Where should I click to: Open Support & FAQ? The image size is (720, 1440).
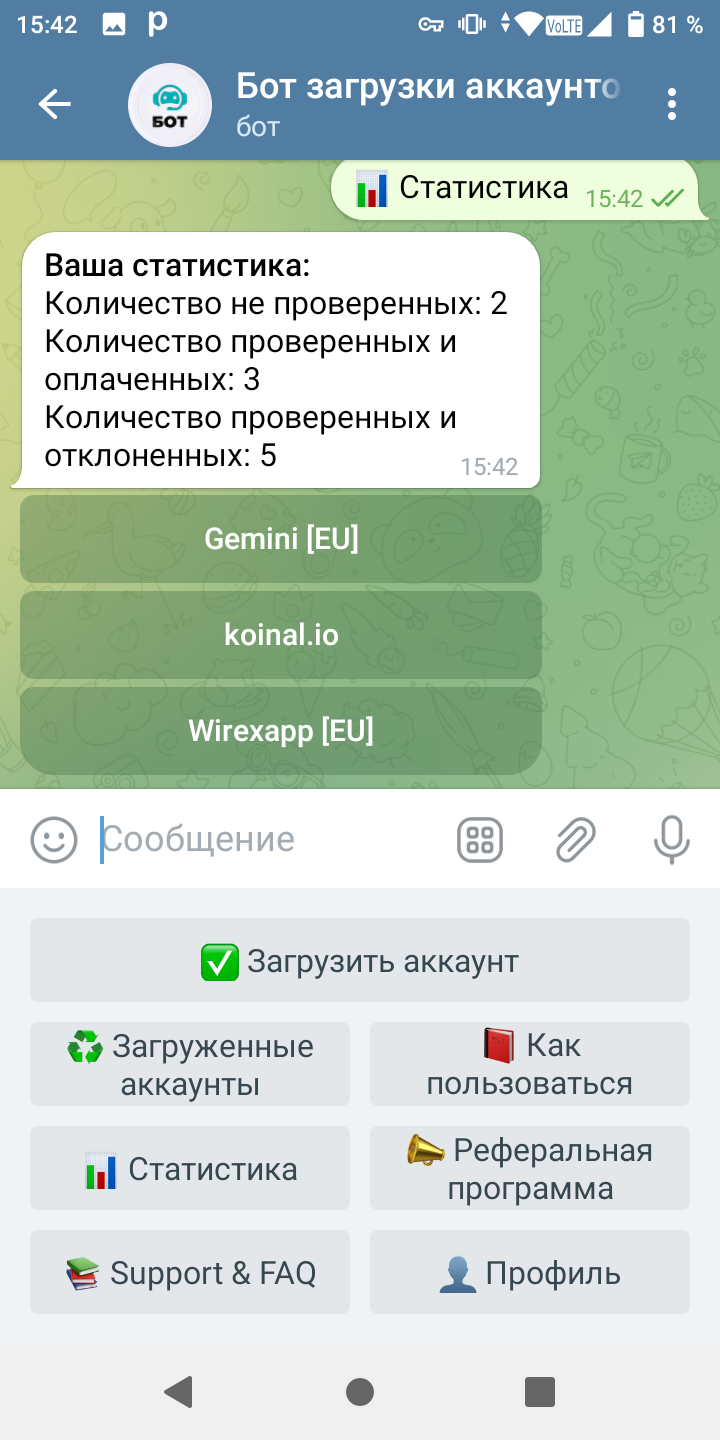190,1272
